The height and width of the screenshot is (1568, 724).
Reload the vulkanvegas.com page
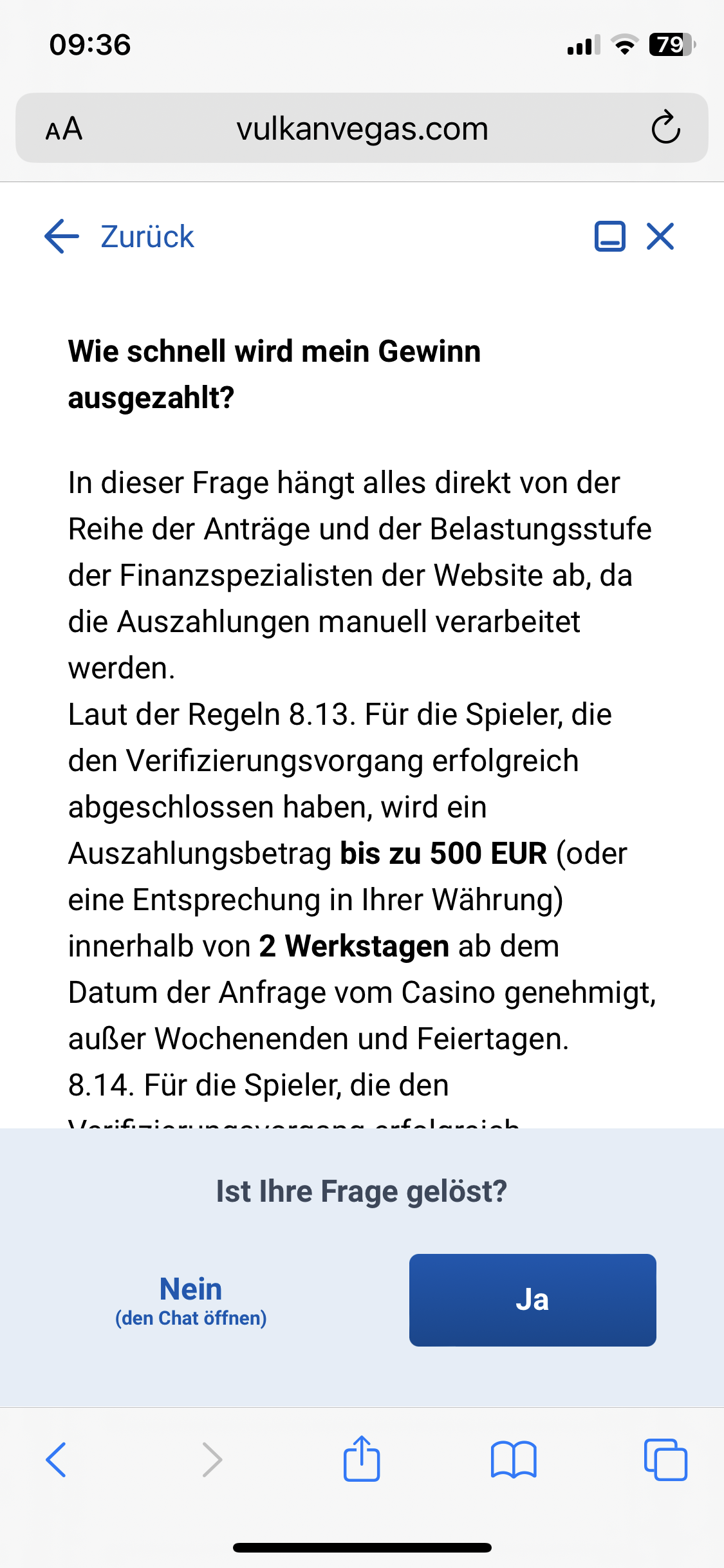(665, 127)
